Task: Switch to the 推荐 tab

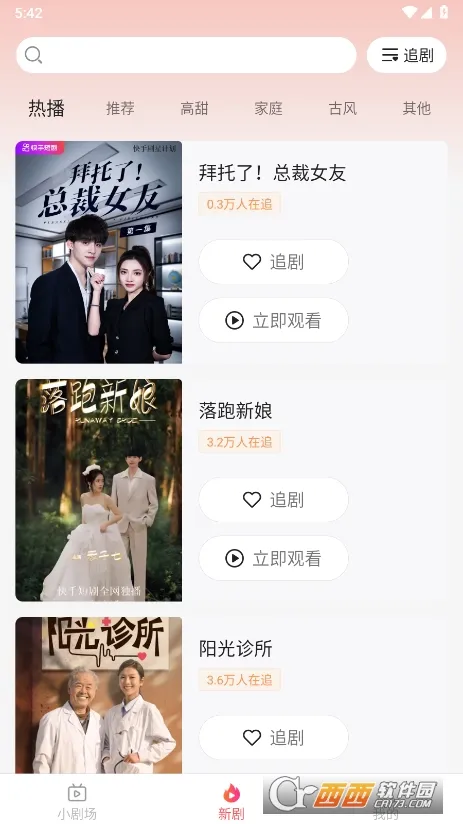Action: [x=120, y=108]
